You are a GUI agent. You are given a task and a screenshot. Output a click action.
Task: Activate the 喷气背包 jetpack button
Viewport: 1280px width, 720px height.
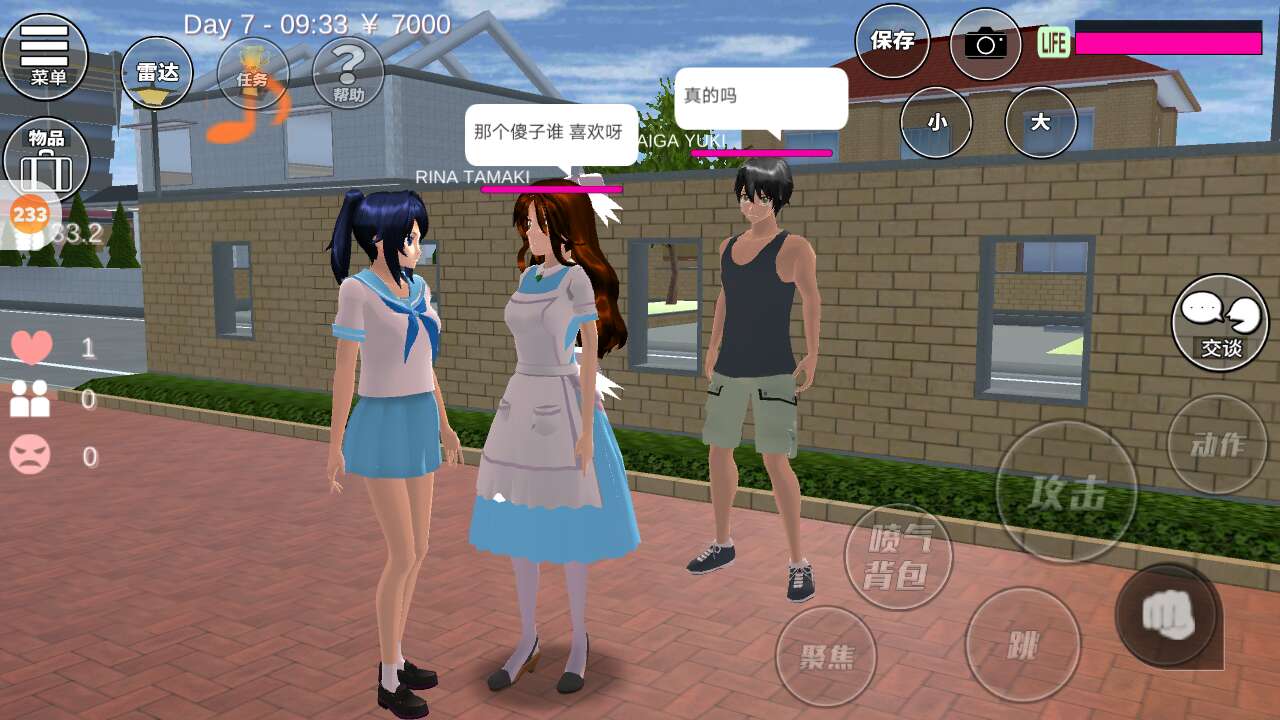click(898, 558)
